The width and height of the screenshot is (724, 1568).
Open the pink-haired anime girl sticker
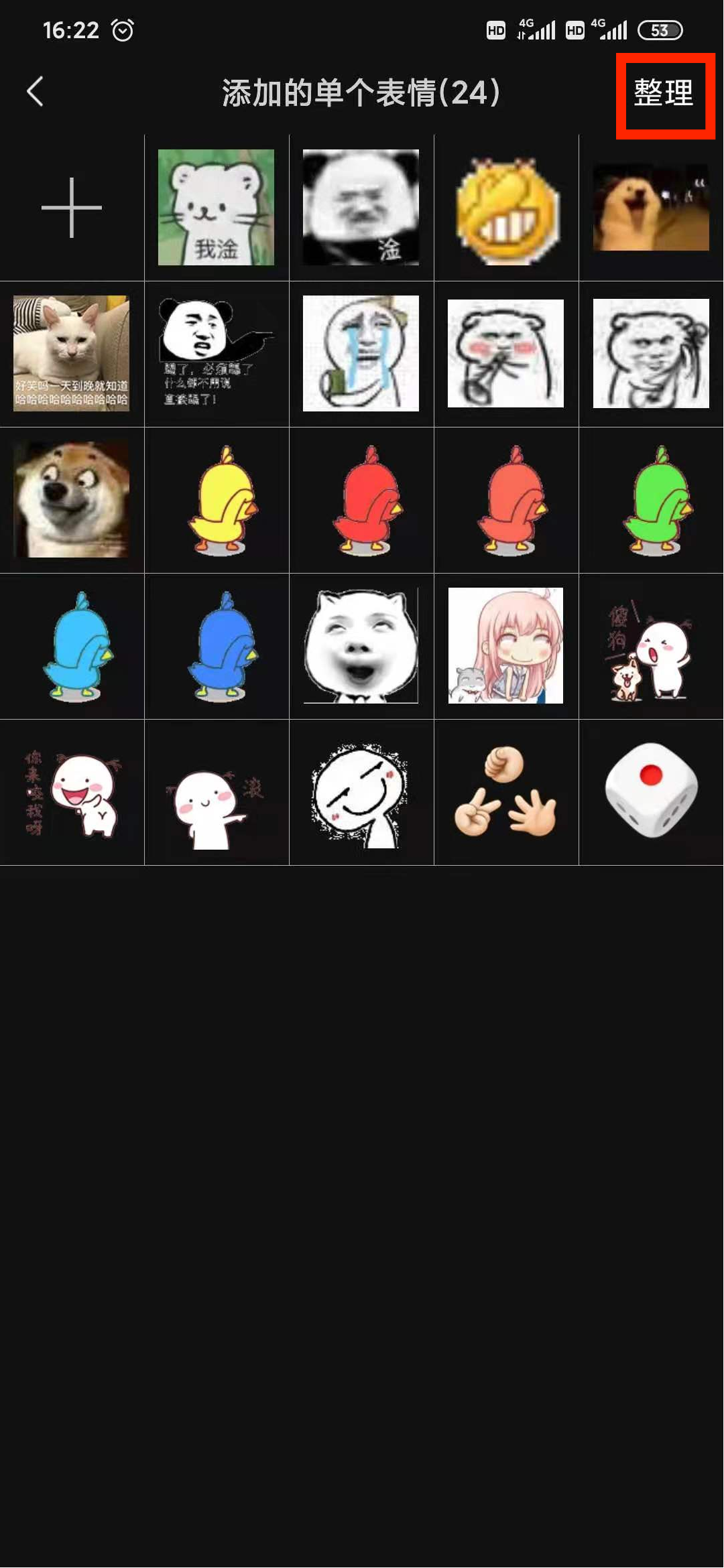click(505, 645)
